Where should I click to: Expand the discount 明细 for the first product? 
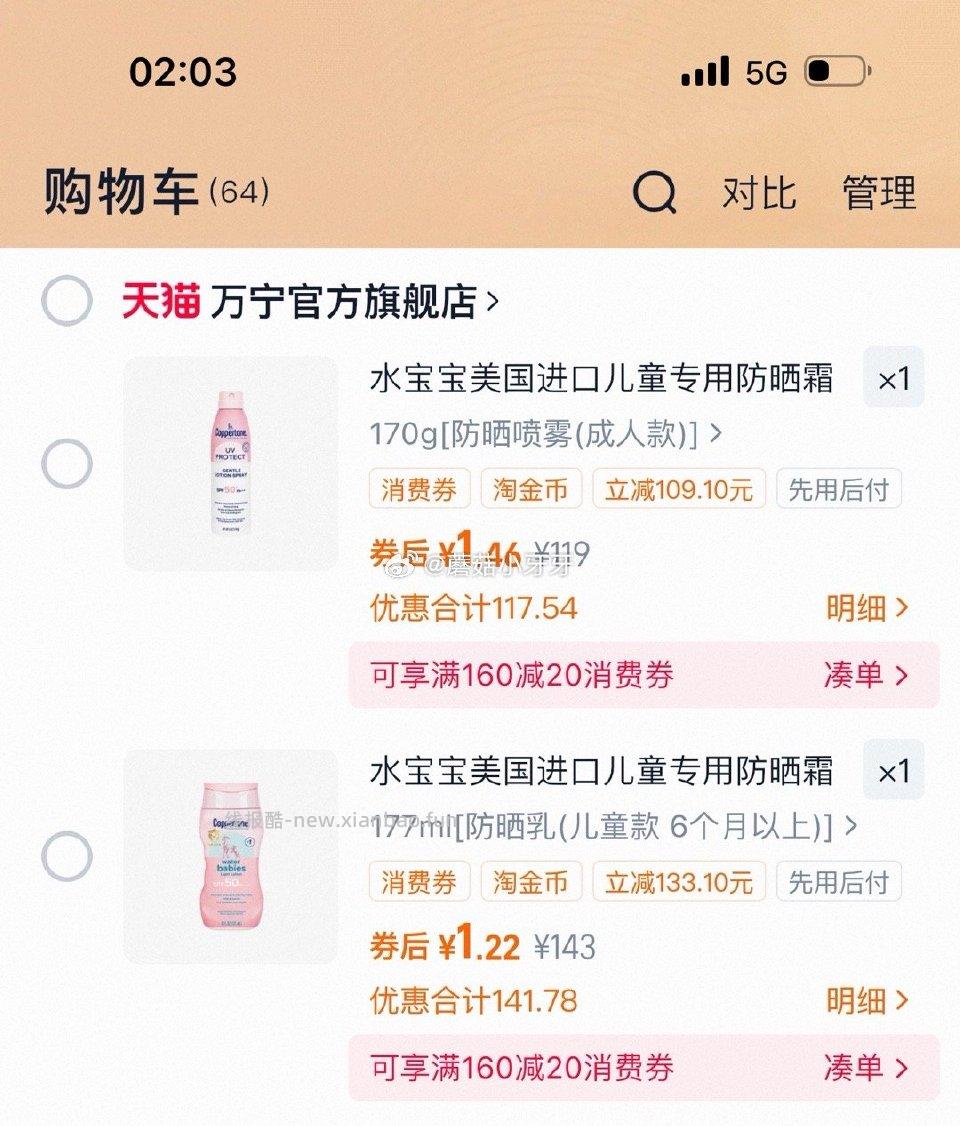click(x=868, y=608)
